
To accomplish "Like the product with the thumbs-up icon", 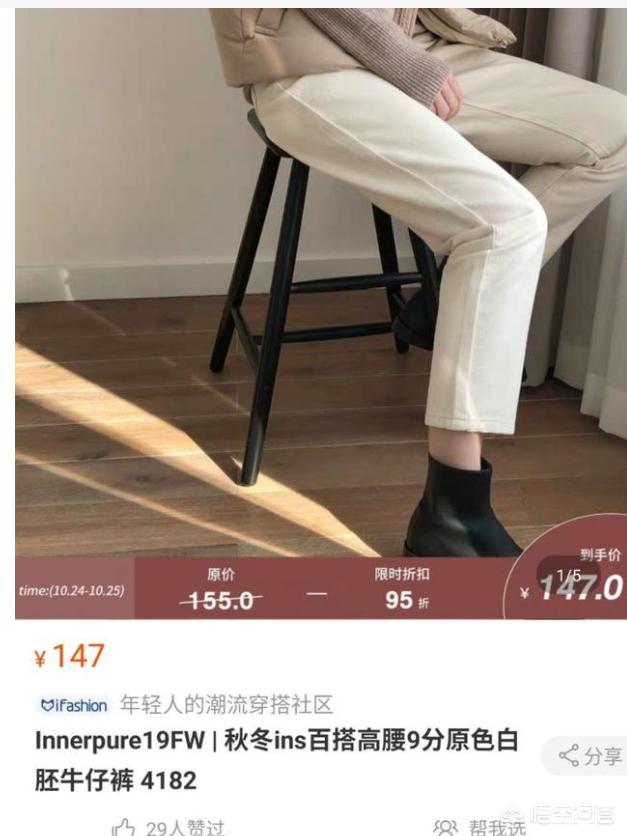I will 124,826.
